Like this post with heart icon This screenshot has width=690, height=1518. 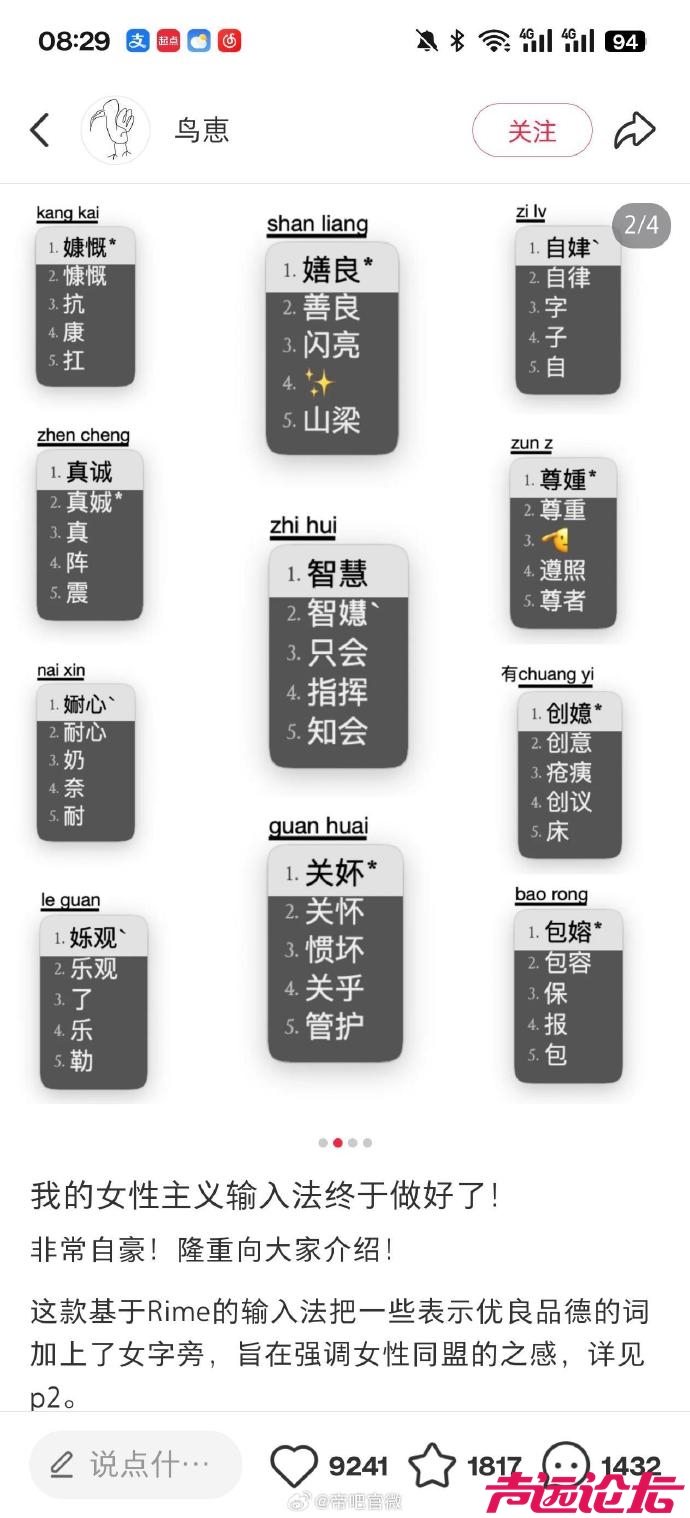coord(294,1466)
